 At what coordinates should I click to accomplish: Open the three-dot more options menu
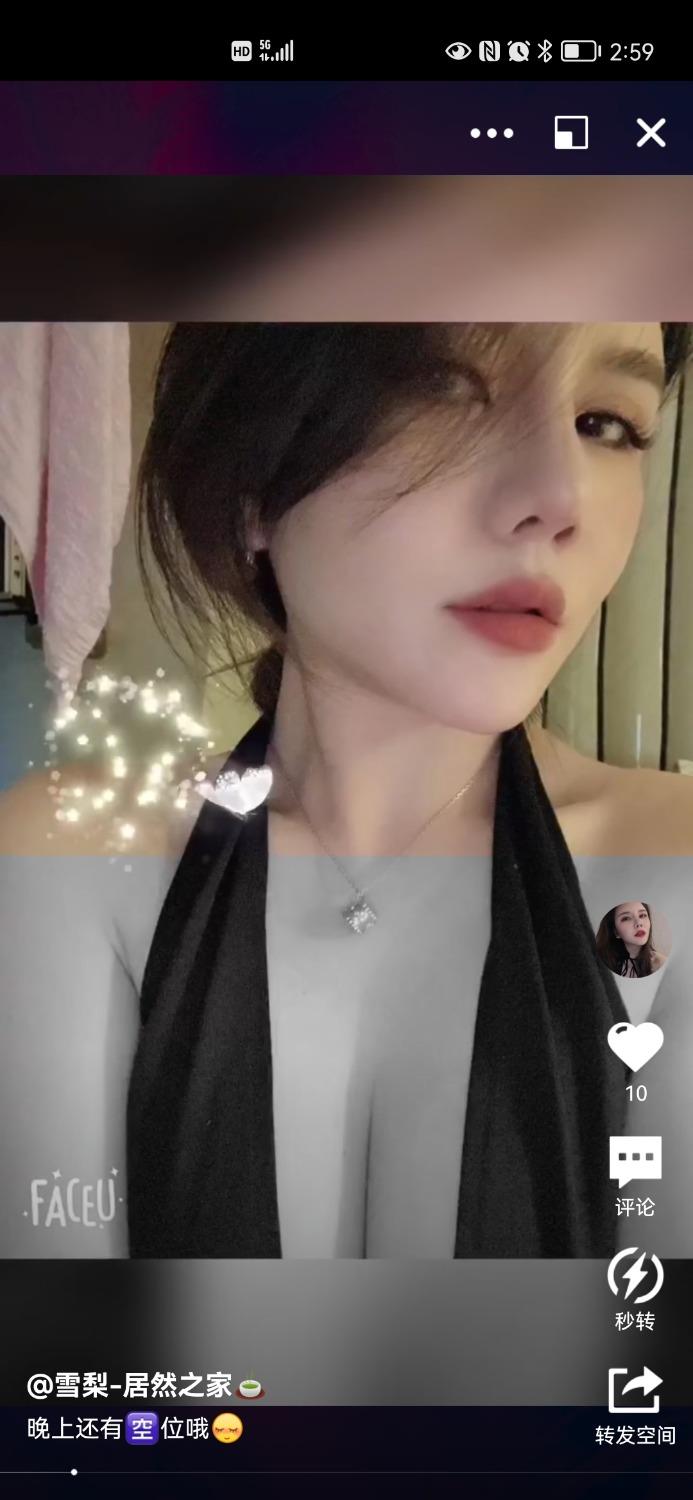click(x=492, y=133)
